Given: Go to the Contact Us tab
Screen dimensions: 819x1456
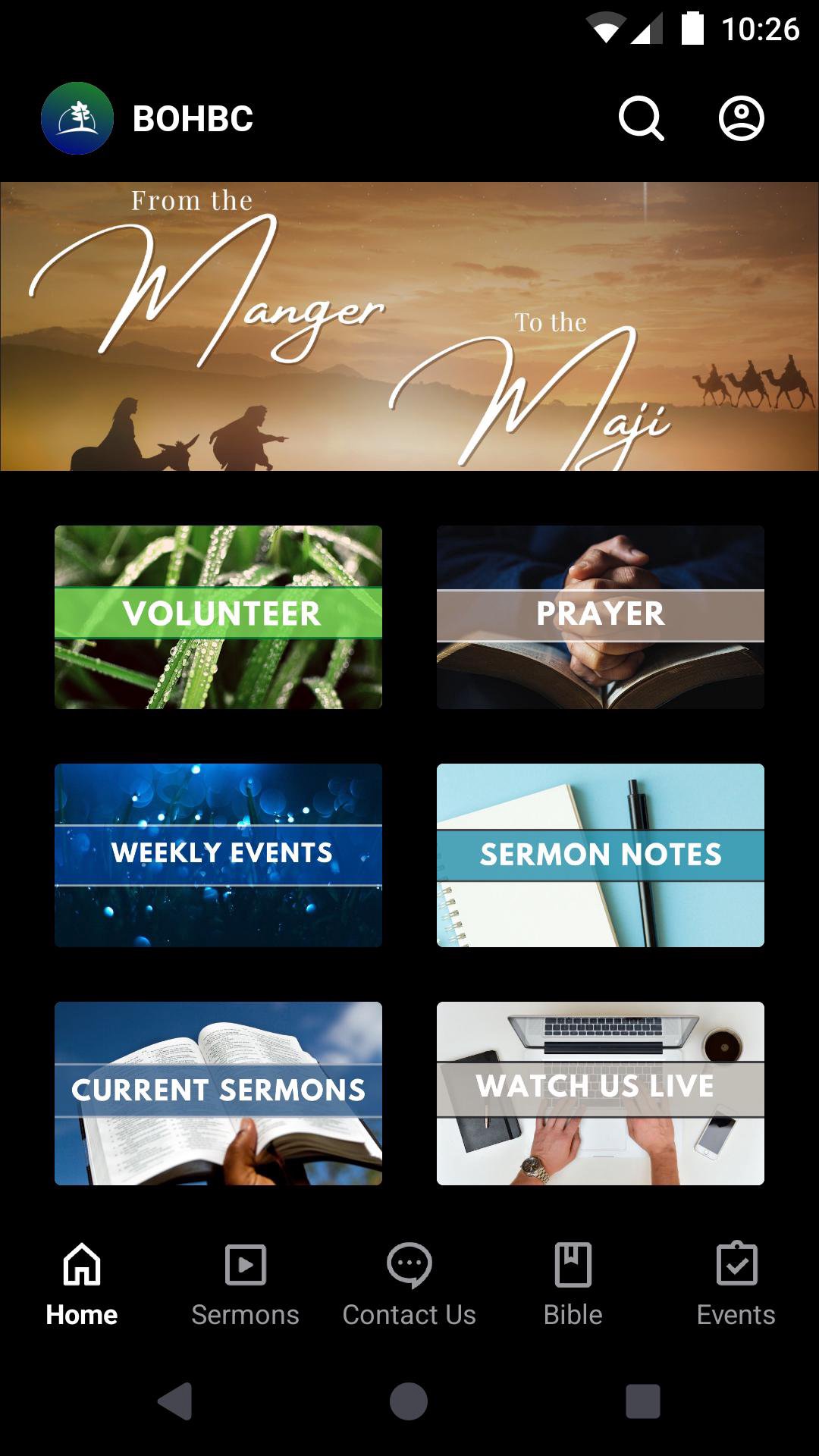Looking at the screenshot, I should (409, 1282).
